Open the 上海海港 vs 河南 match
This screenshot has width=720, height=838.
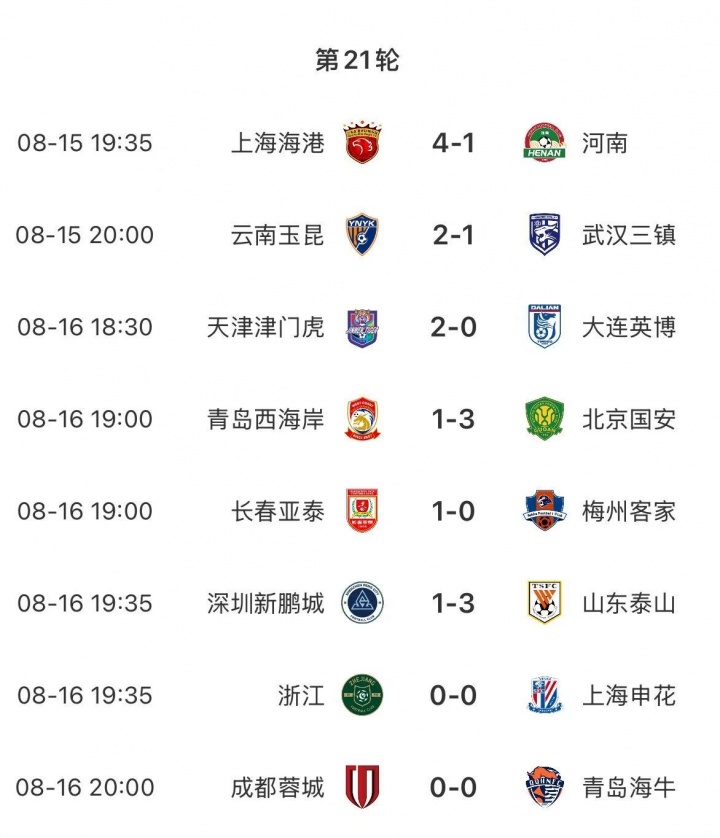point(453,143)
